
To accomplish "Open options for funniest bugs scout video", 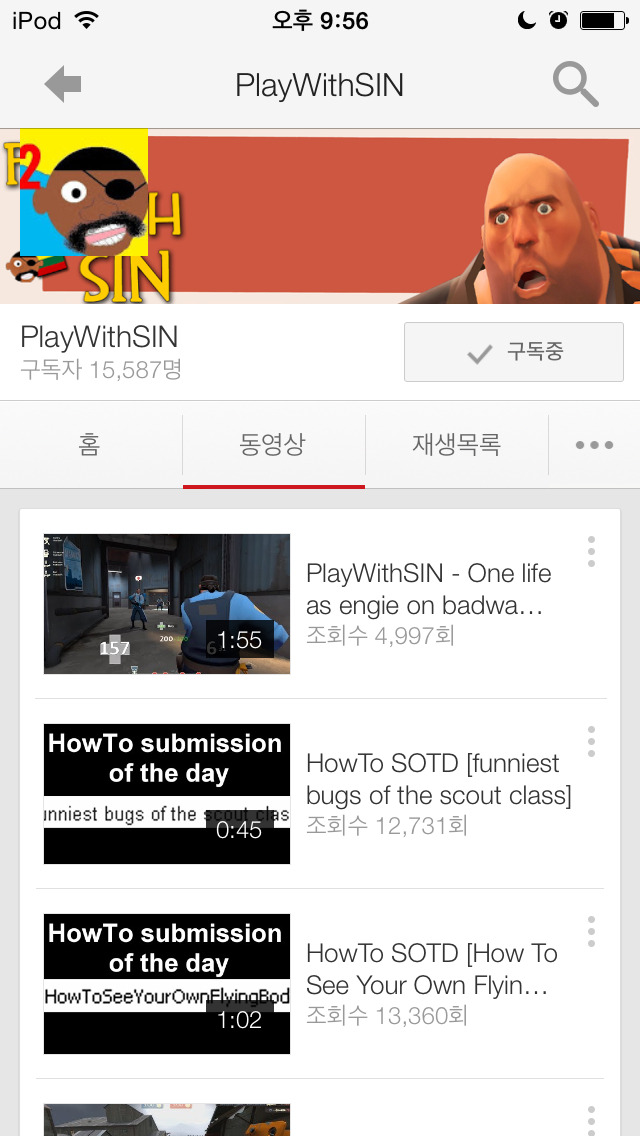I will [591, 741].
